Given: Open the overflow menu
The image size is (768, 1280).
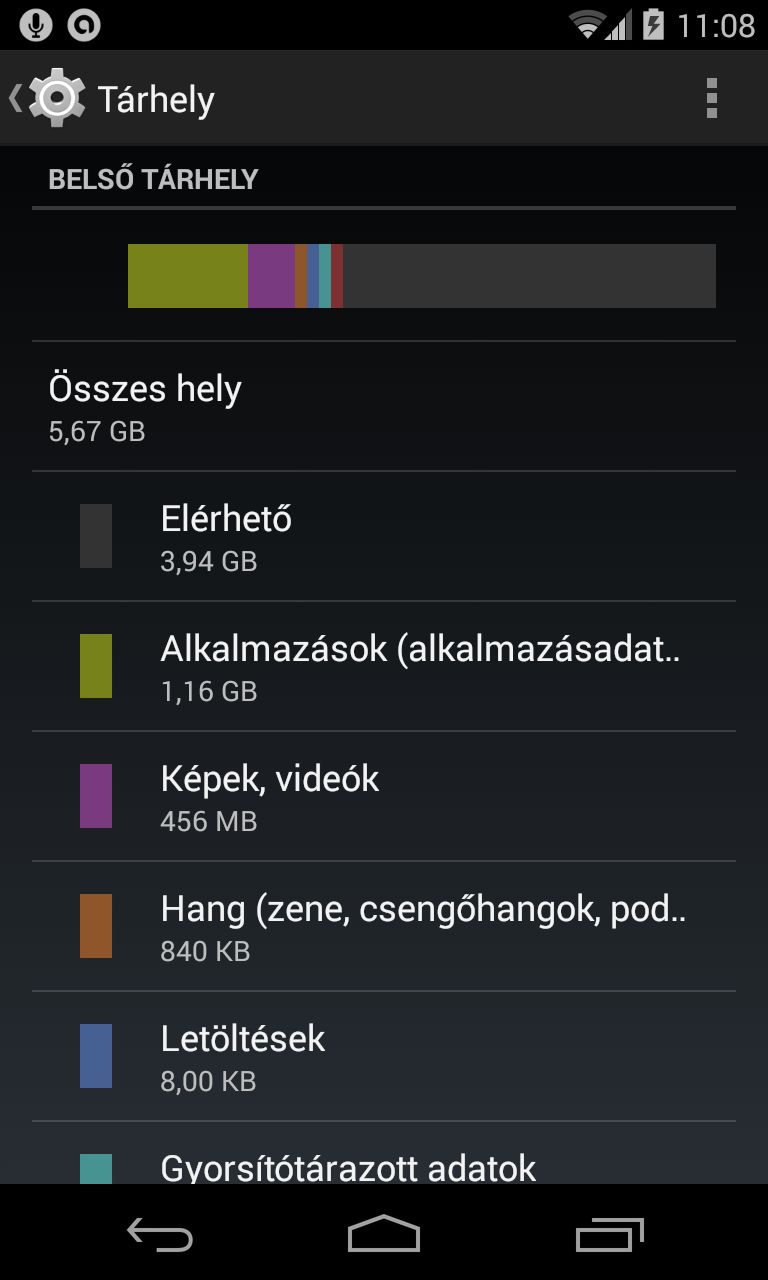Looking at the screenshot, I should click(711, 98).
